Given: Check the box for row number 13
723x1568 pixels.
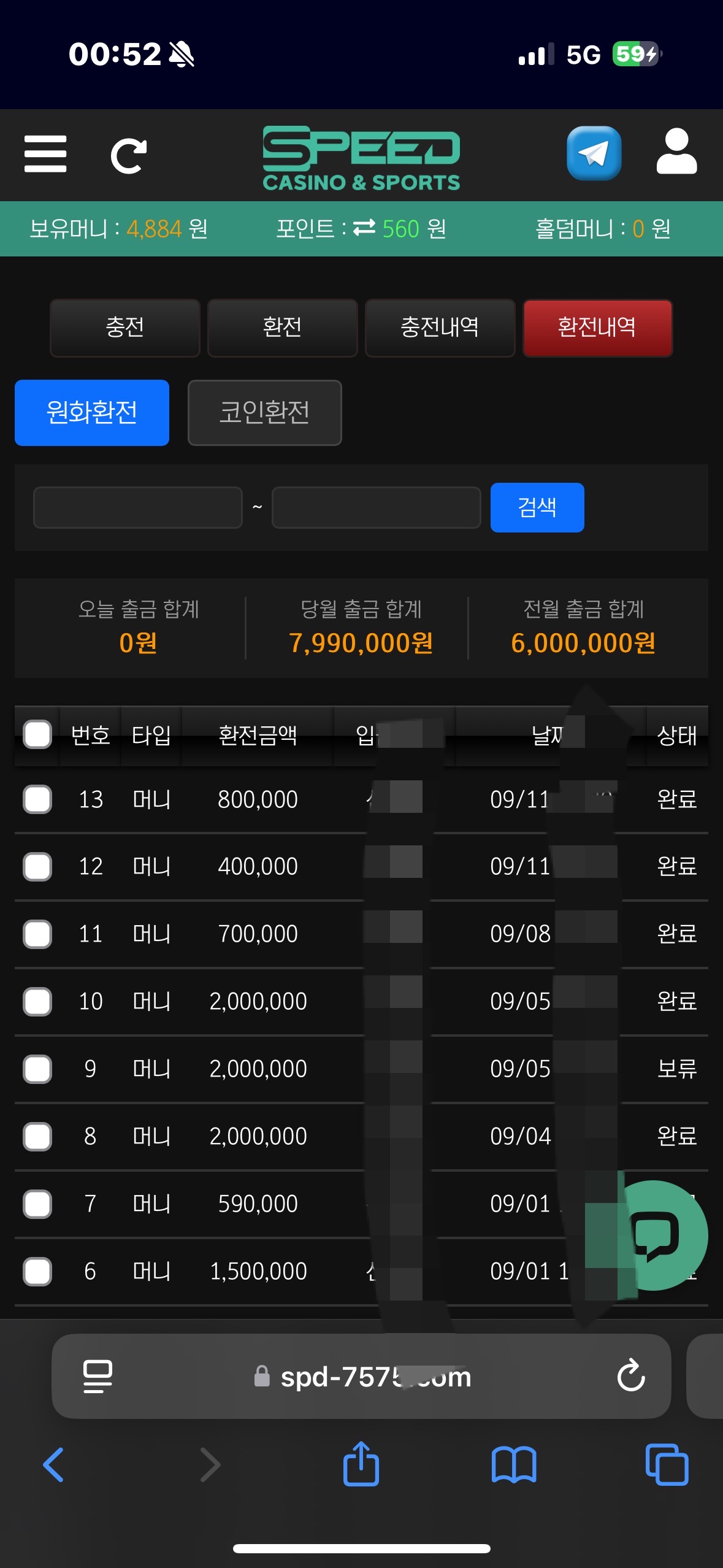Looking at the screenshot, I should 37,799.
